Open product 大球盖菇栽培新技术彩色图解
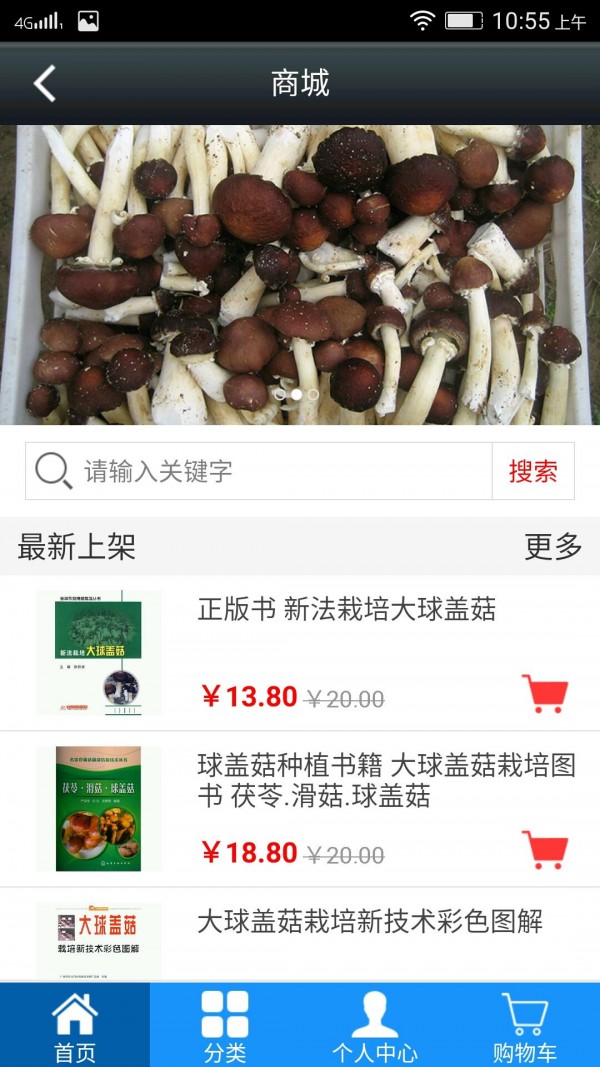 click(370, 922)
